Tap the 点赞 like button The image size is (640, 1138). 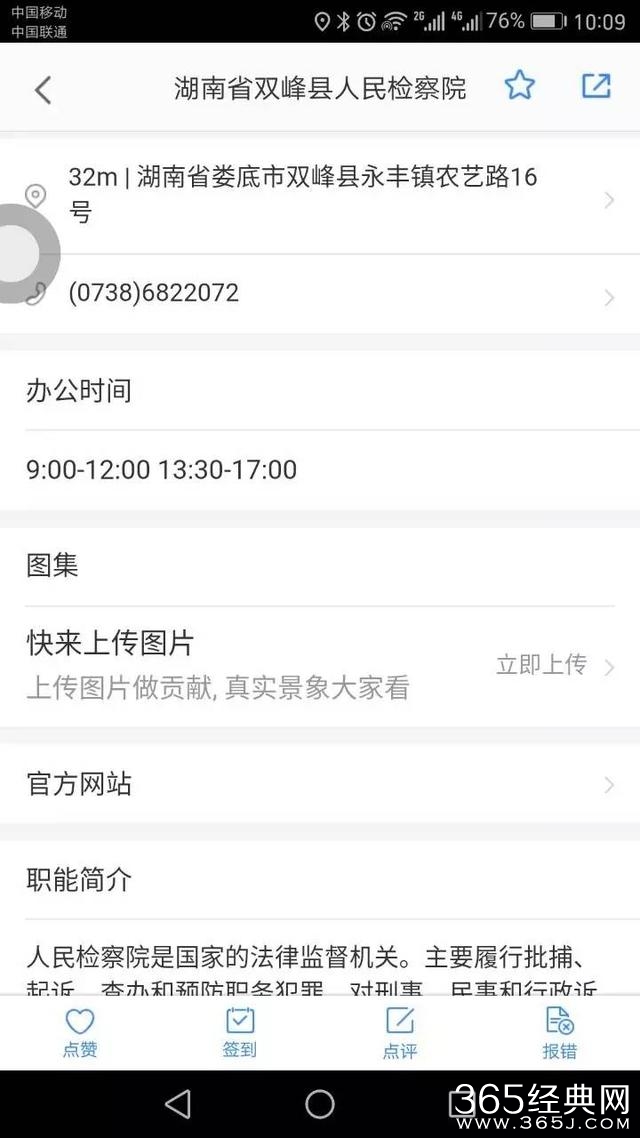tap(80, 1032)
